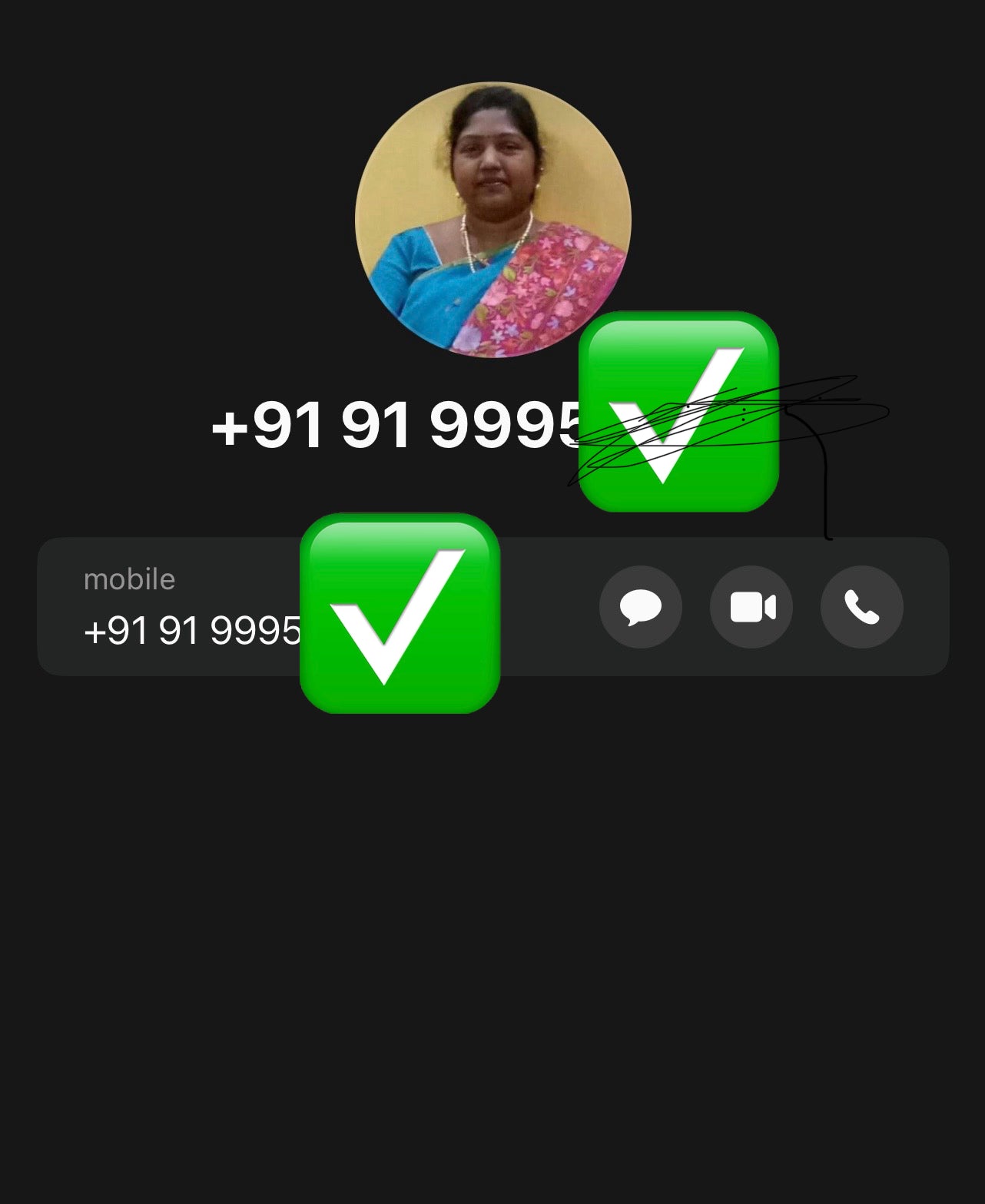Select the 'mobile' label text

tap(129, 579)
